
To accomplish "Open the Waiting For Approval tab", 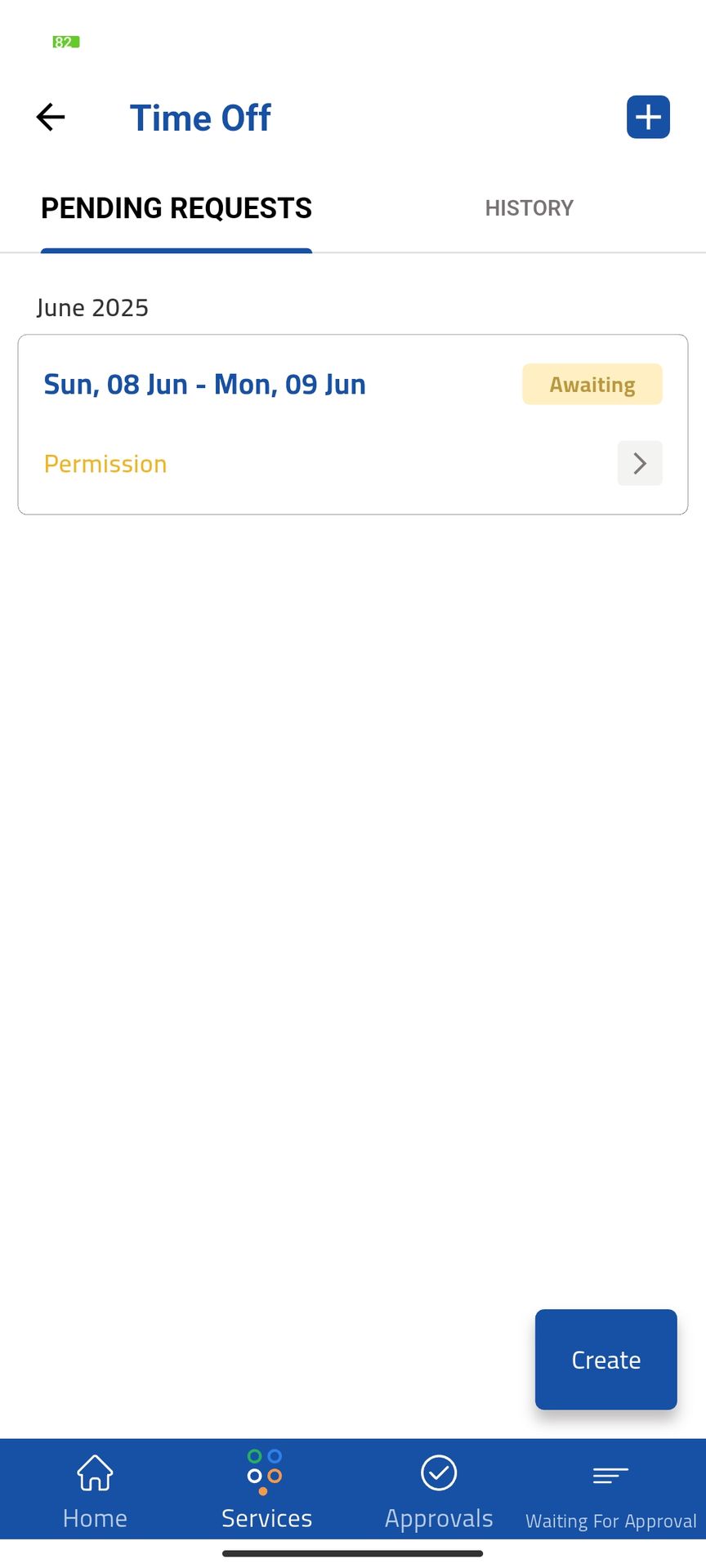I will (x=610, y=1494).
